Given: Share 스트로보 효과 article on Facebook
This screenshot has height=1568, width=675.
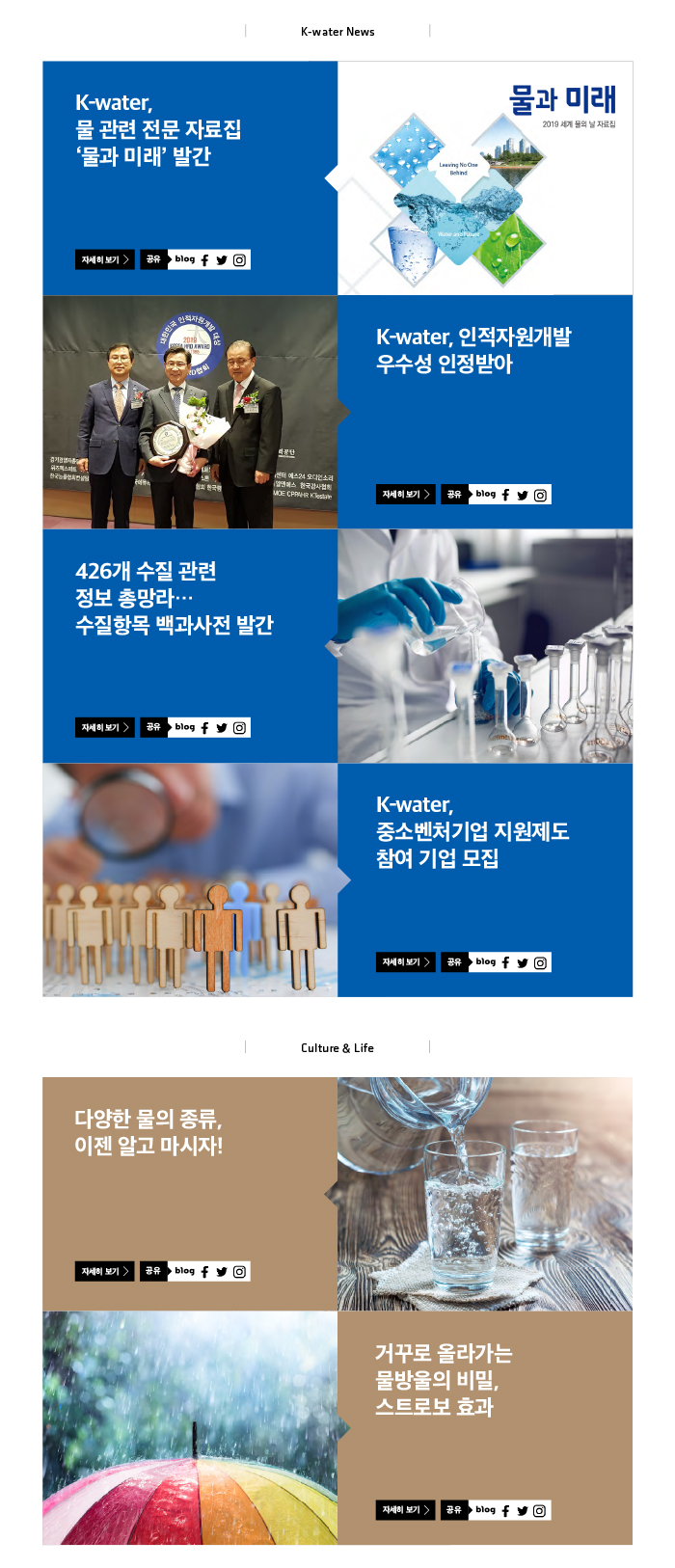Looking at the screenshot, I should point(505,1510).
